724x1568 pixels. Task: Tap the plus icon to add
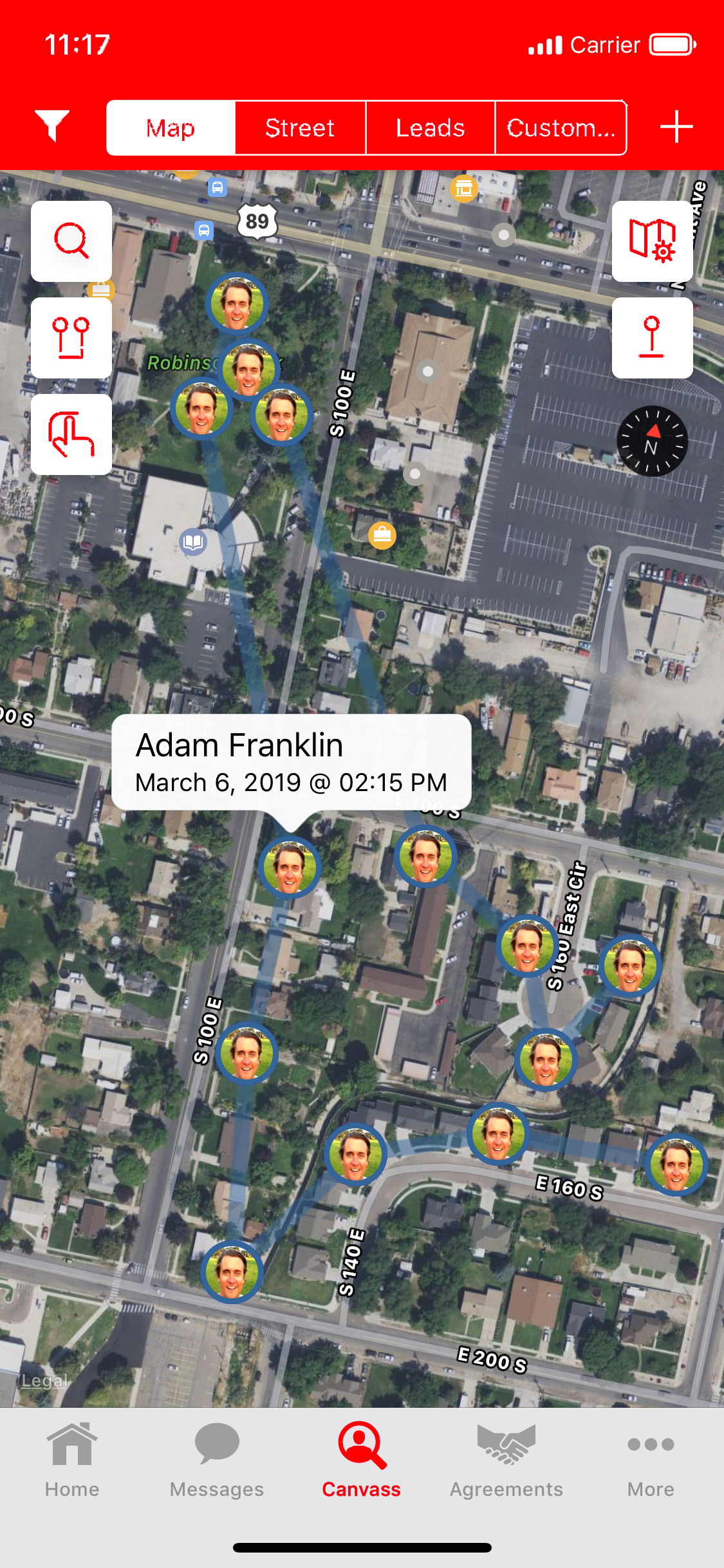click(x=676, y=127)
